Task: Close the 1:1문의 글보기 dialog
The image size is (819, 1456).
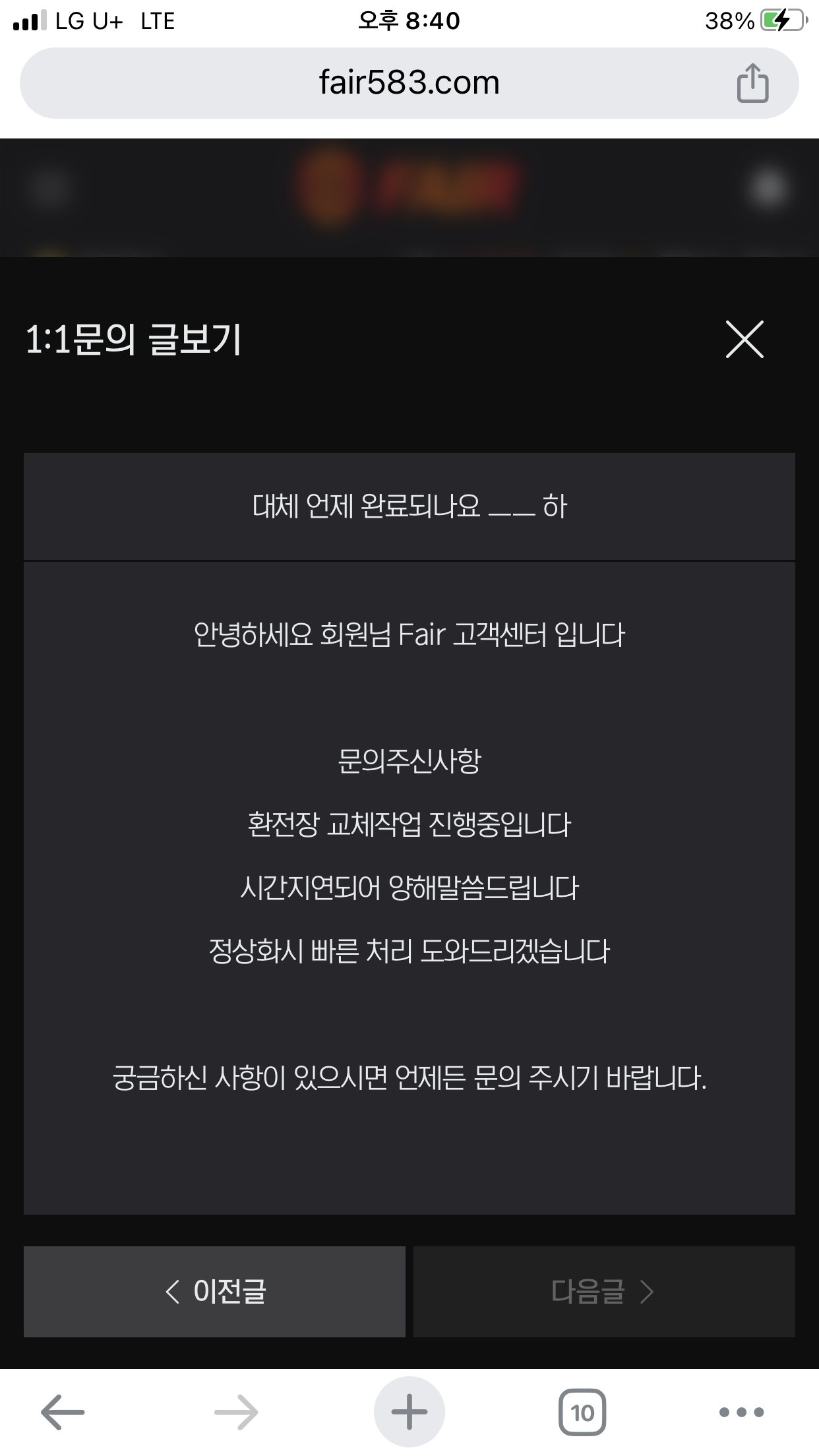Action: (x=744, y=340)
